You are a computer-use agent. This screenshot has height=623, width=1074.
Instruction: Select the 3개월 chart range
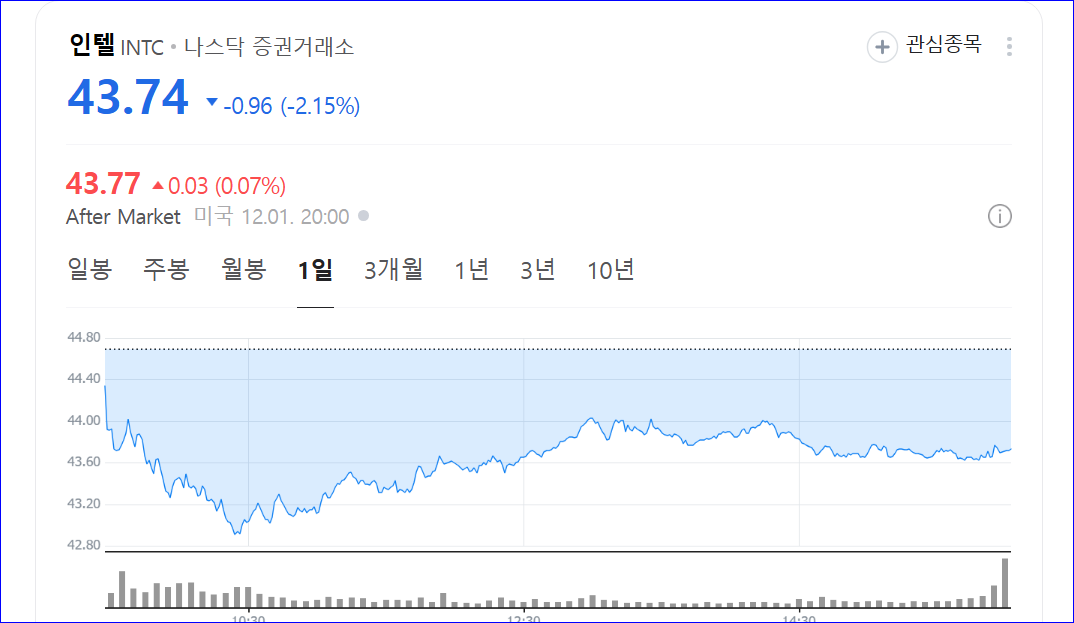pyautogui.click(x=393, y=270)
